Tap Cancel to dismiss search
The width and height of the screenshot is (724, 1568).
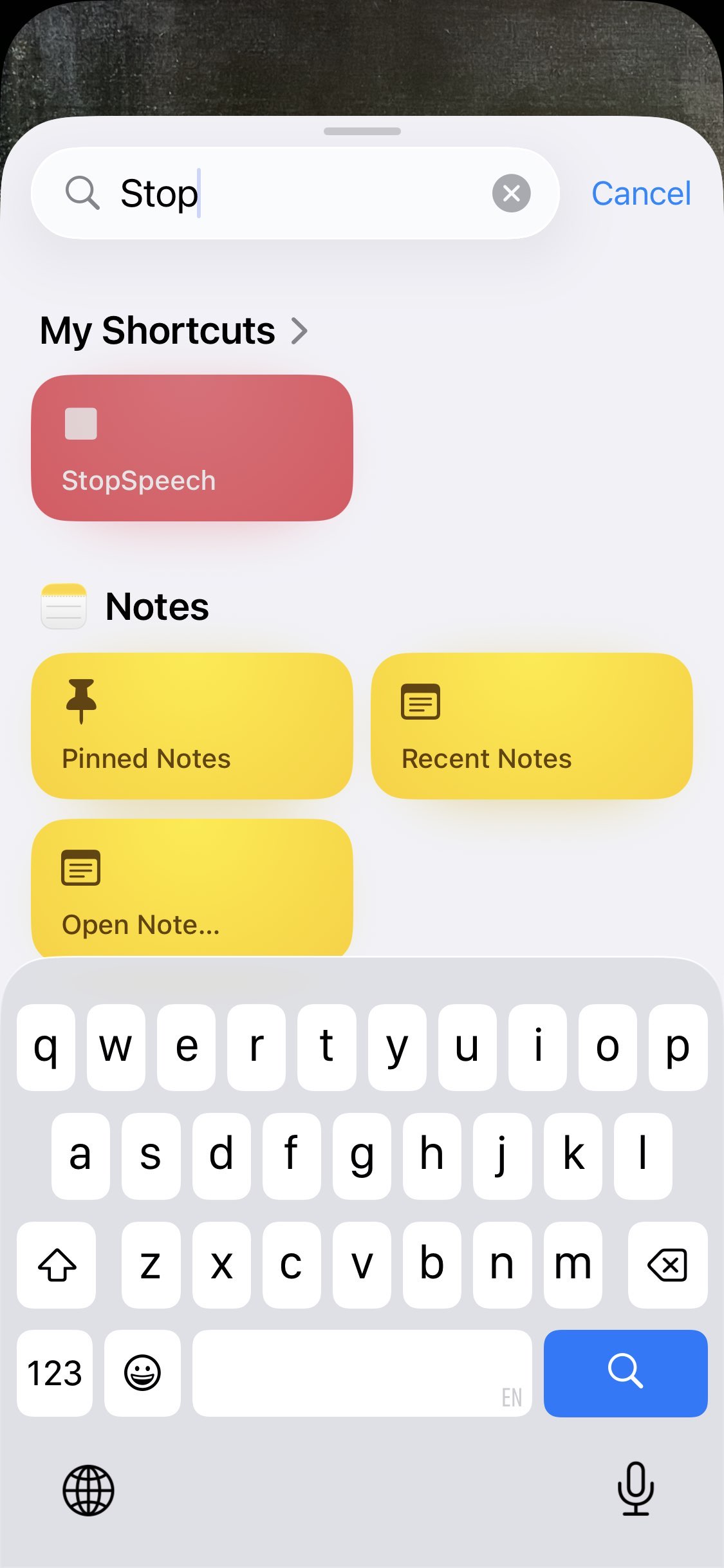click(641, 193)
